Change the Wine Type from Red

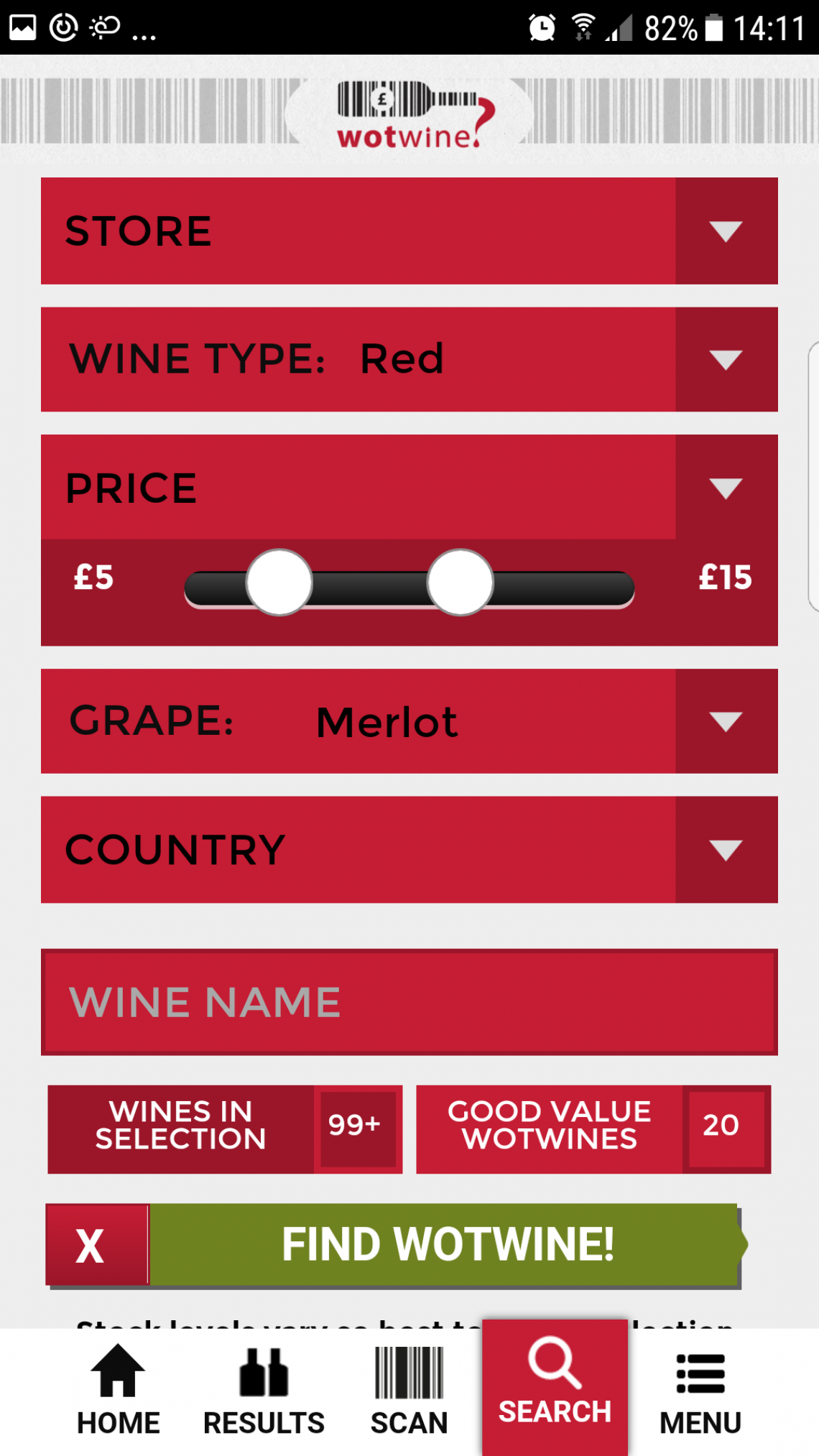(x=409, y=359)
